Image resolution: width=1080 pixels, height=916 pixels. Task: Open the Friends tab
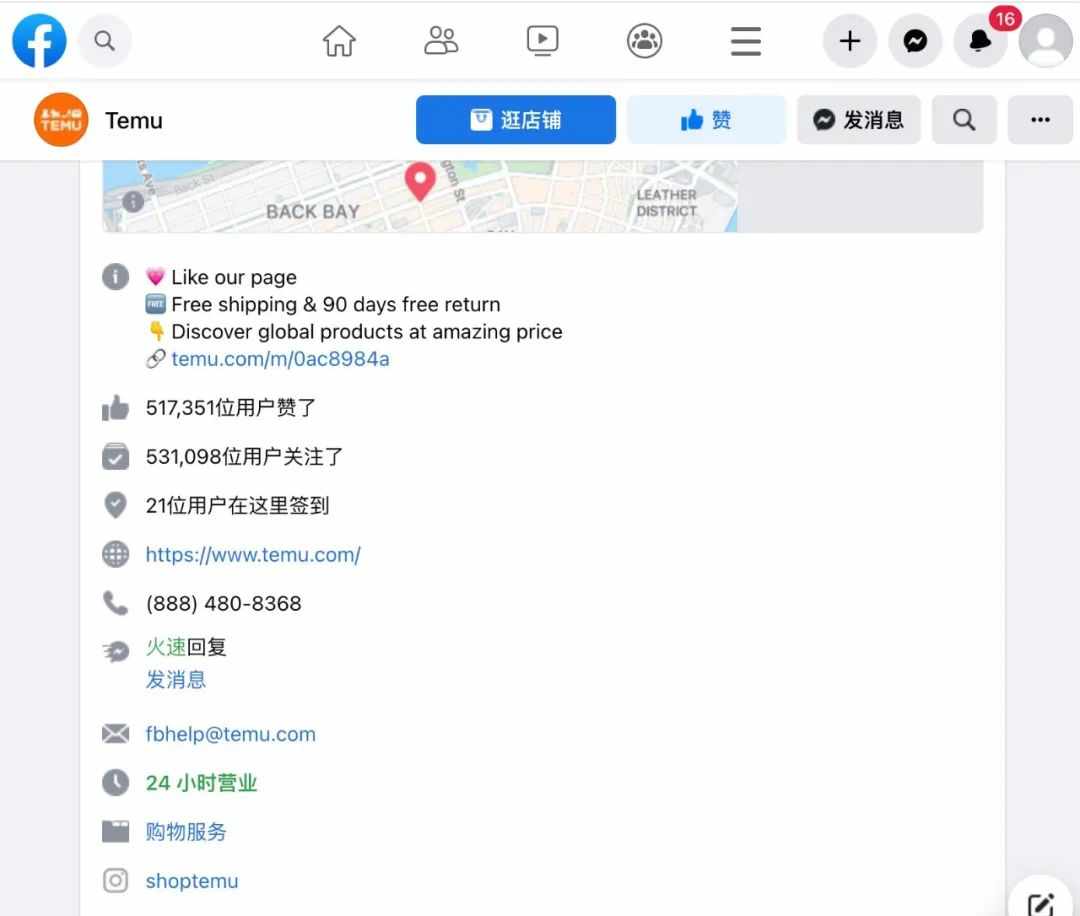click(441, 41)
